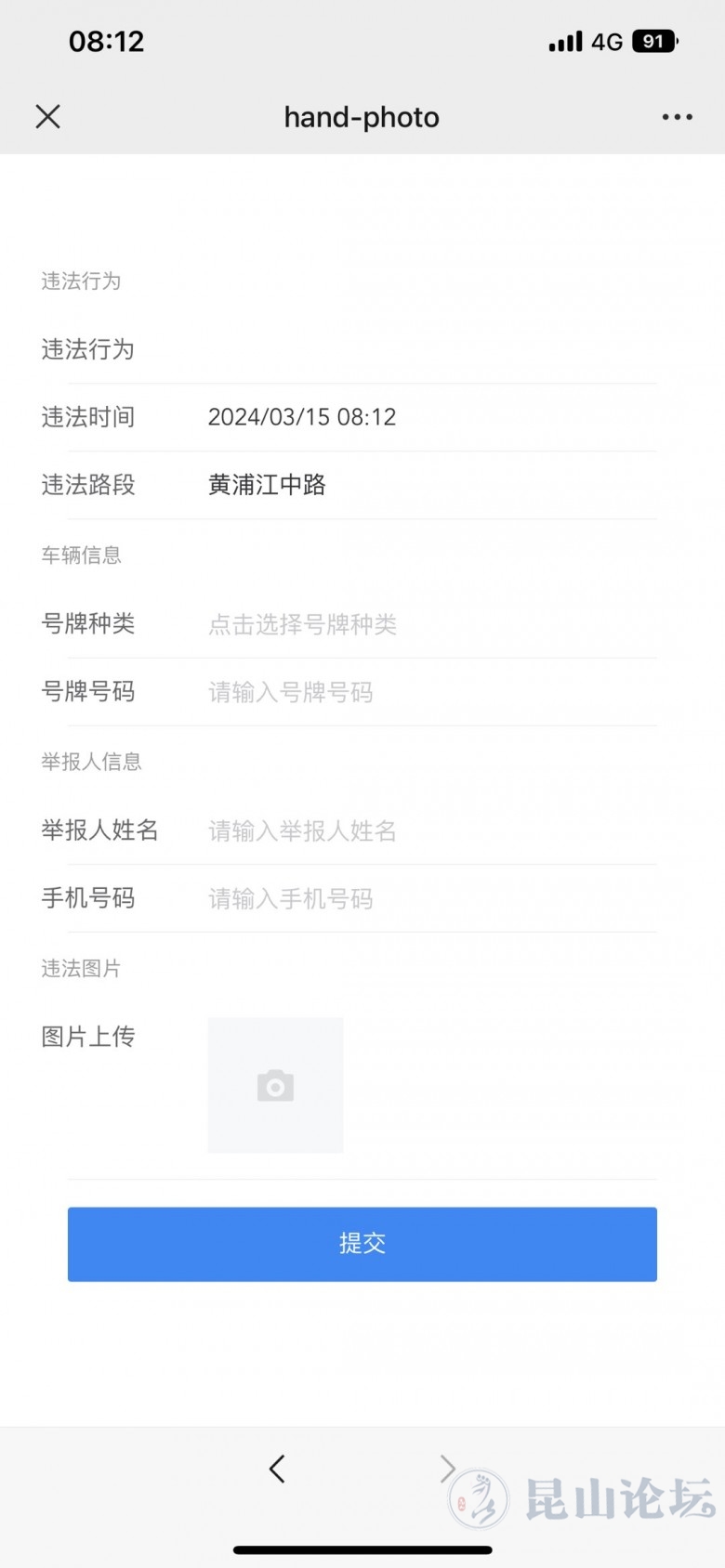Upload a violation photo via camera tile
Screen dimensions: 725x1568
[275, 1085]
